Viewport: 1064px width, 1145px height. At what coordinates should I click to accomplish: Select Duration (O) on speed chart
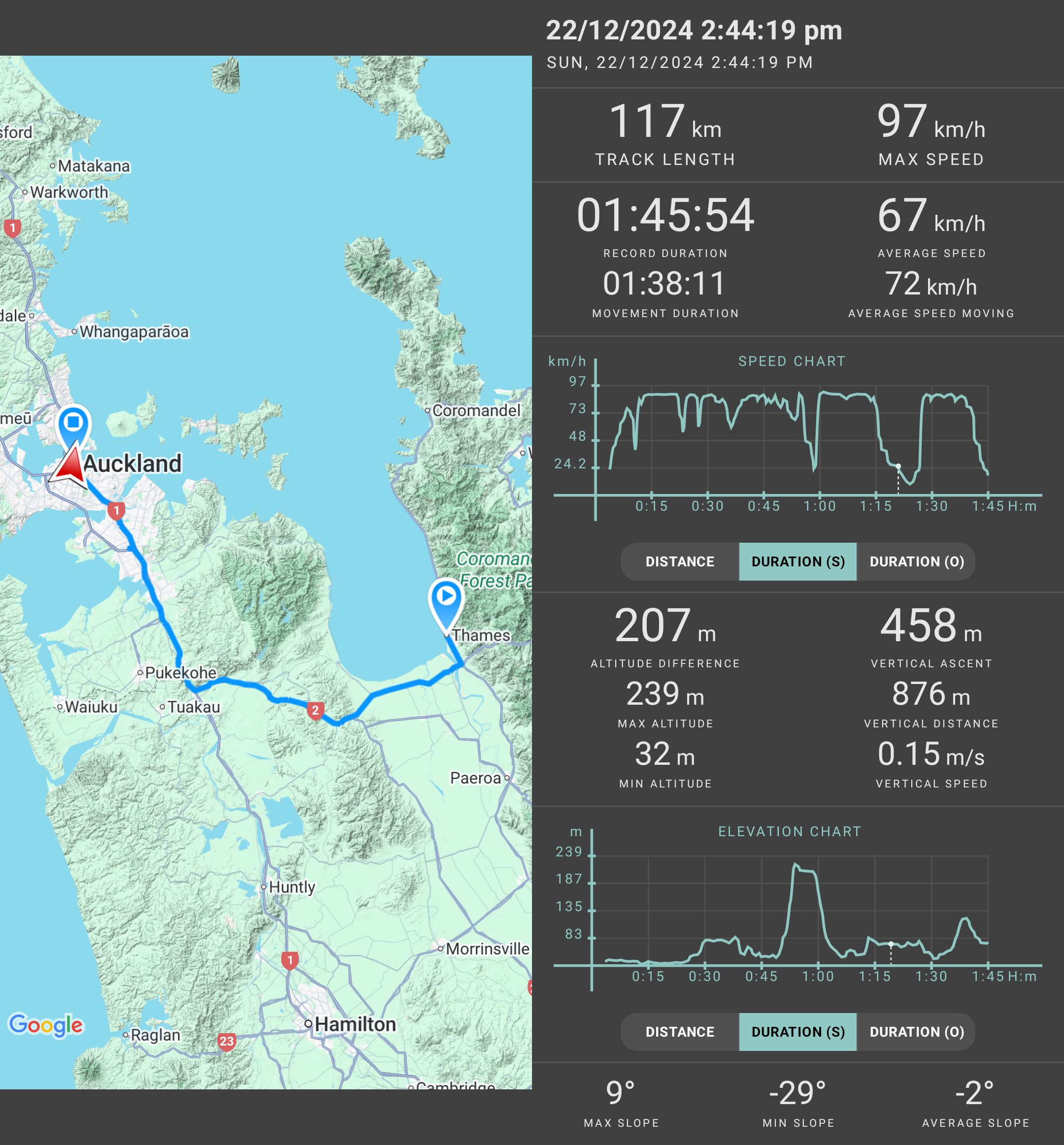(x=916, y=561)
